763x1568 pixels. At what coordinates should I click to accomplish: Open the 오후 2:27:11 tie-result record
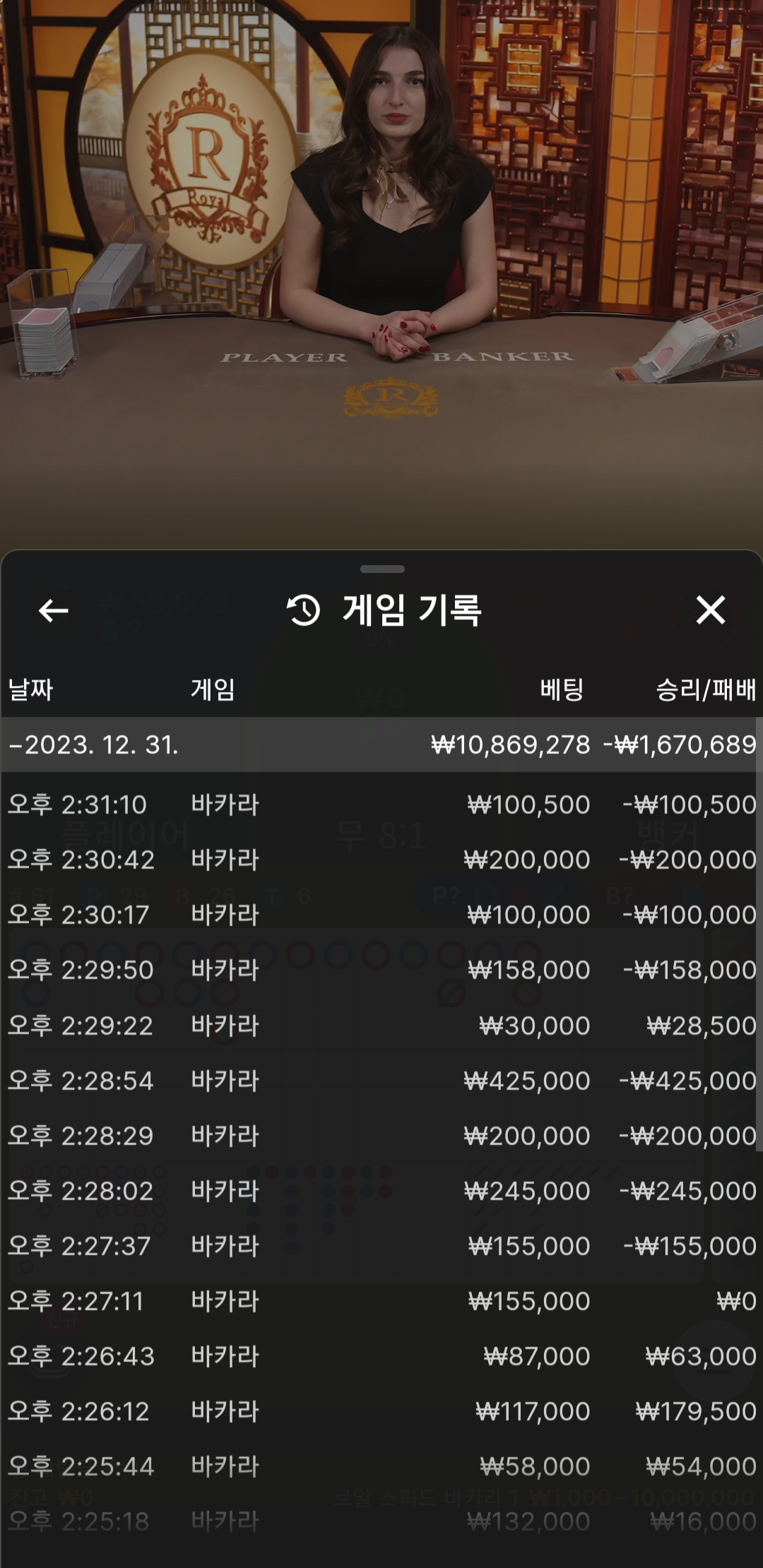click(381, 1301)
